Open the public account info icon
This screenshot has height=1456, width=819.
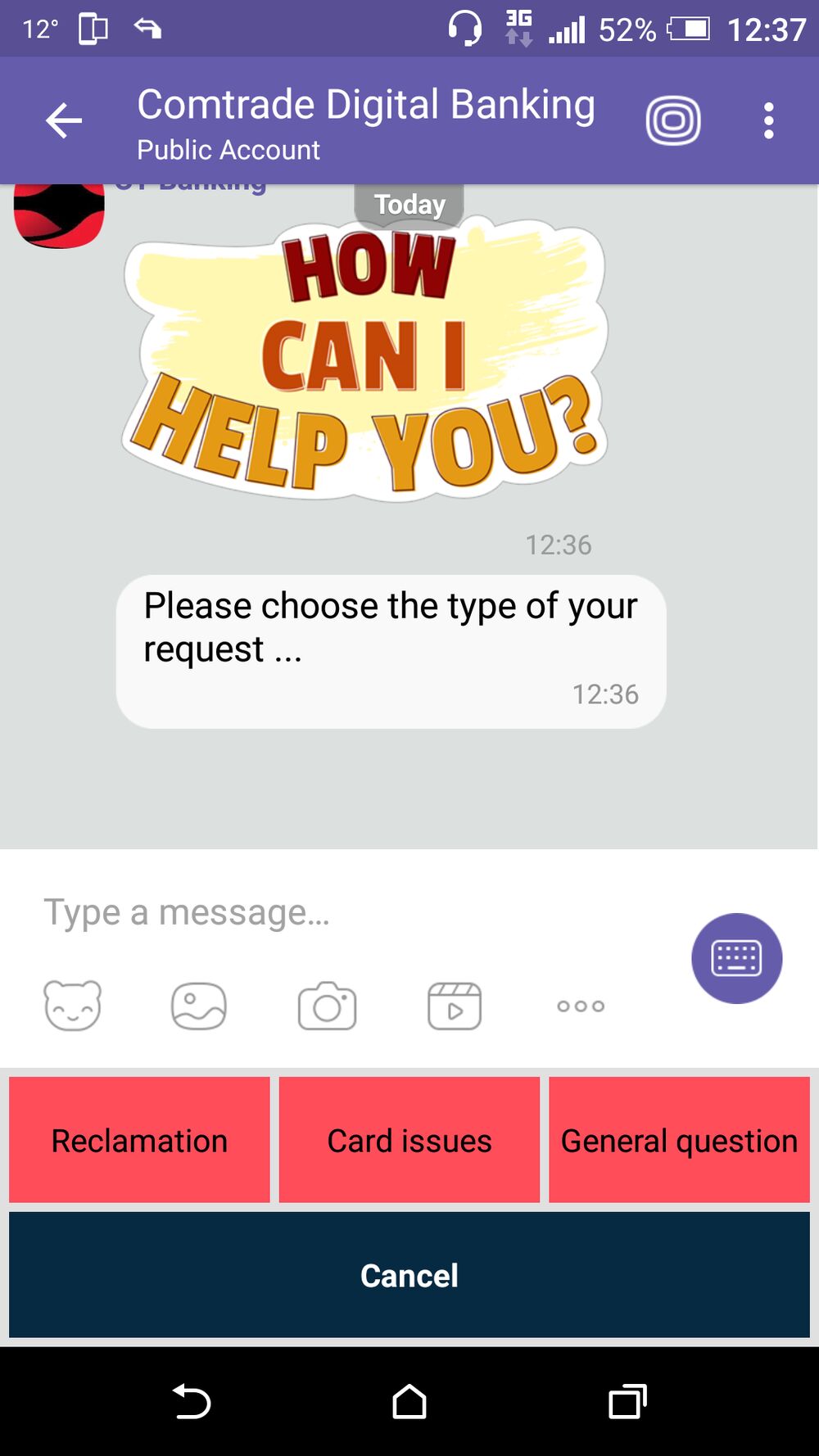[x=673, y=121]
